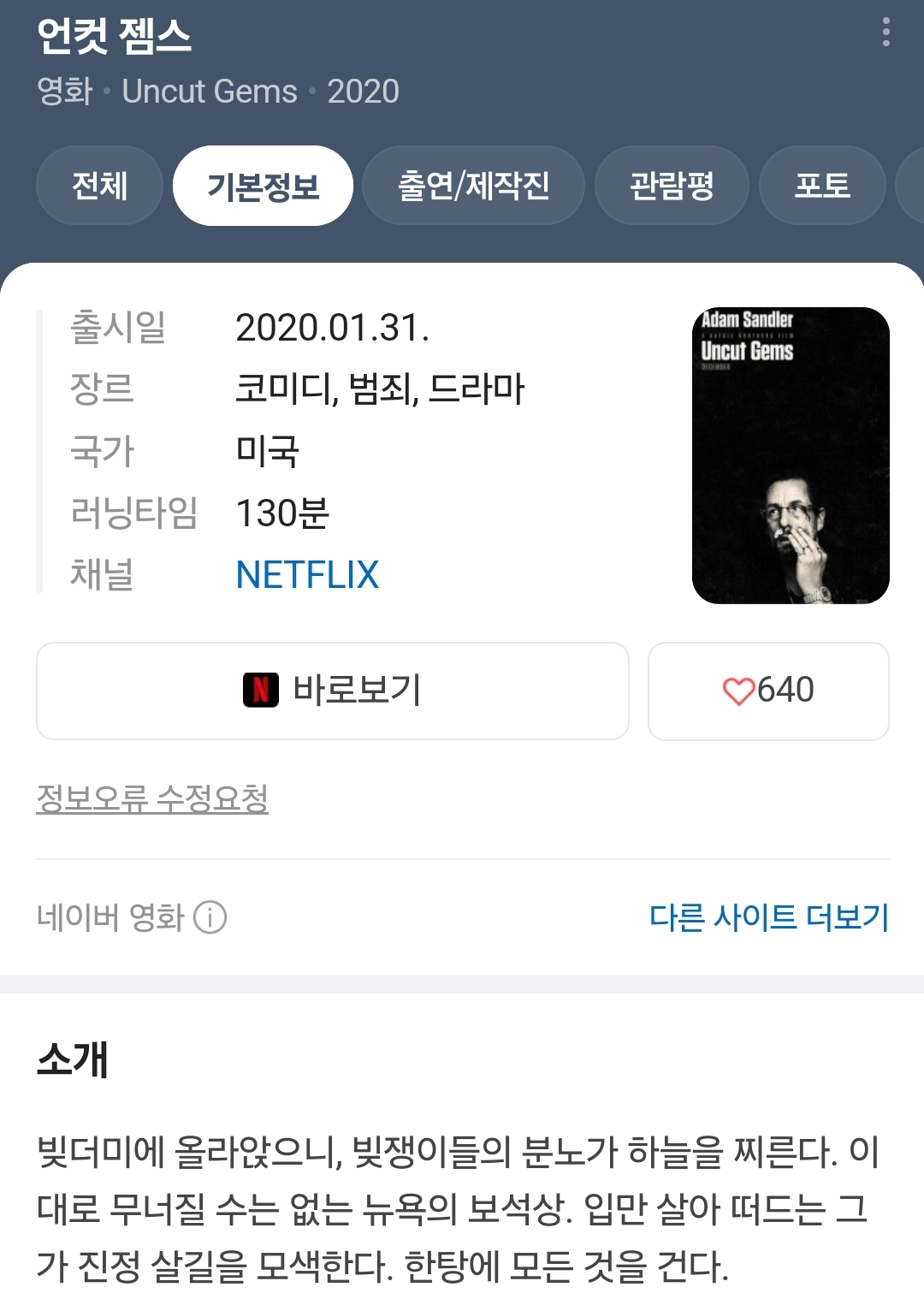
Task: Like the movie with the heart button
Action: [767, 691]
